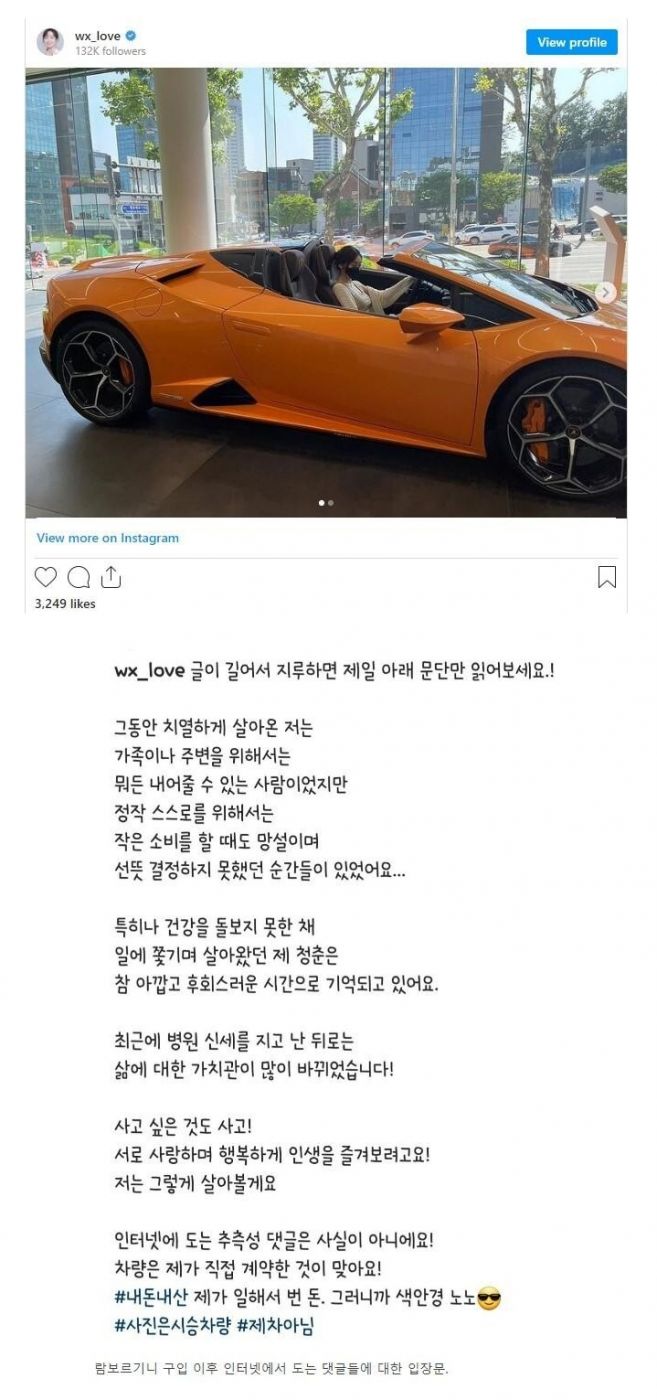Like the orange car post
Screen dimensions: 657x1400
pos(46,577)
